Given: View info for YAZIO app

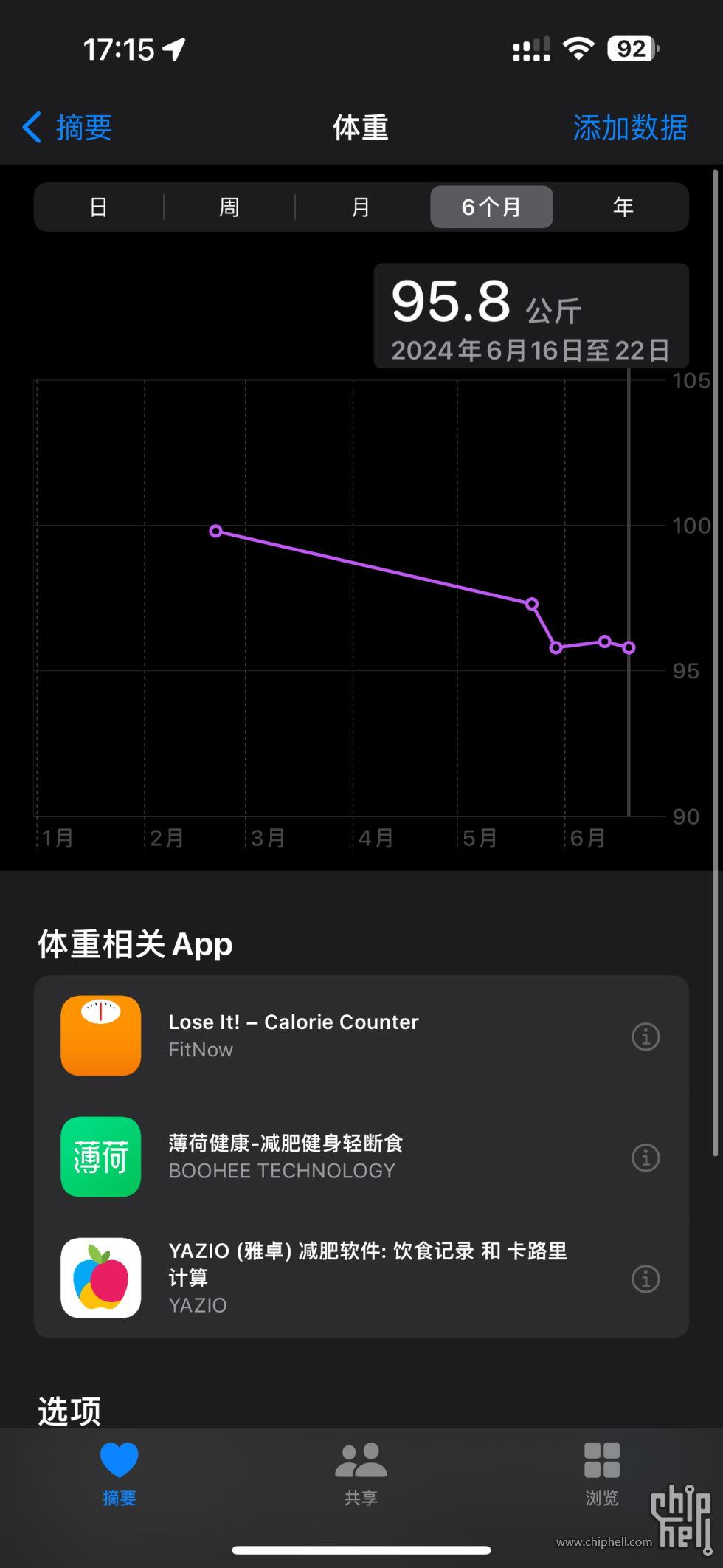Looking at the screenshot, I should [646, 1279].
